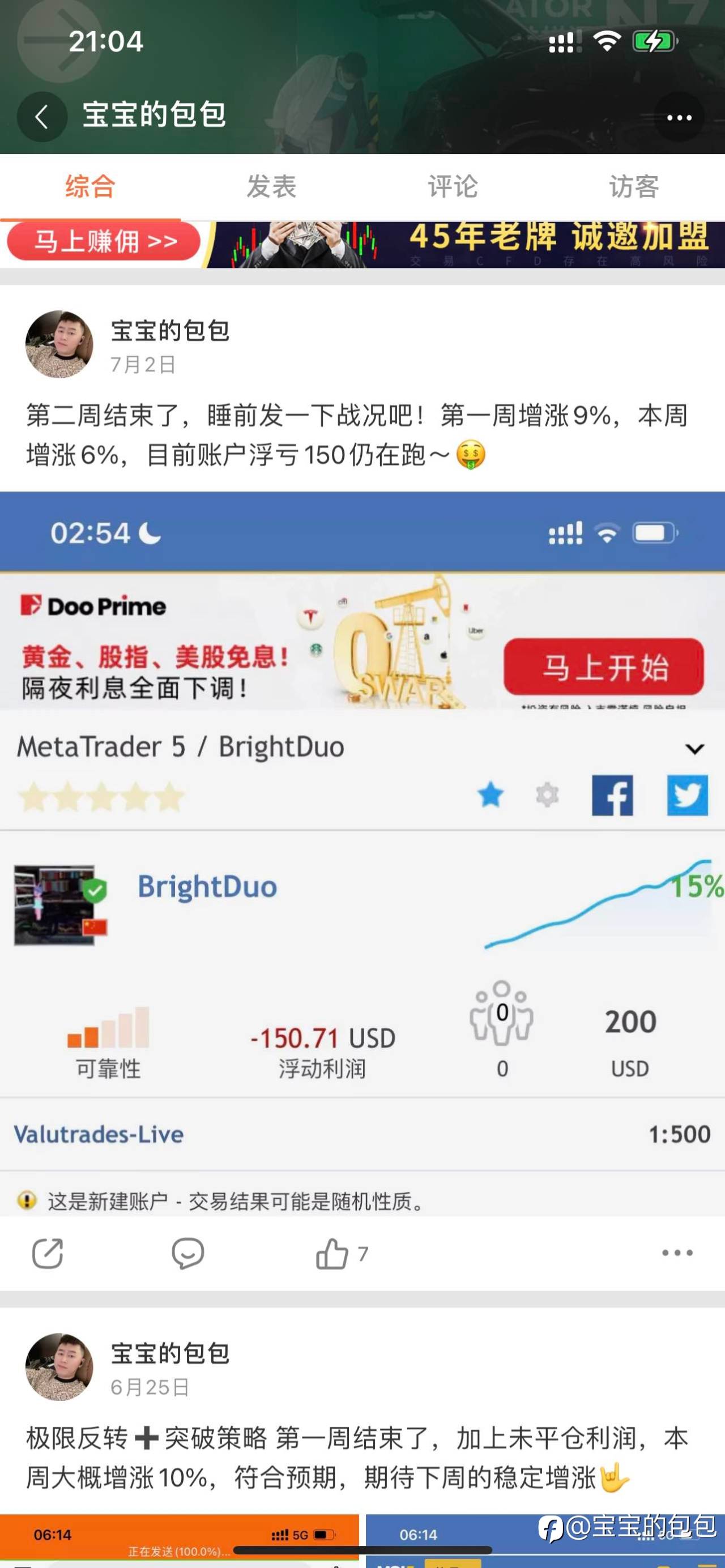This screenshot has width=725, height=1568.
Task: Switch to the 发表 tab
Action: coord(271,186)
